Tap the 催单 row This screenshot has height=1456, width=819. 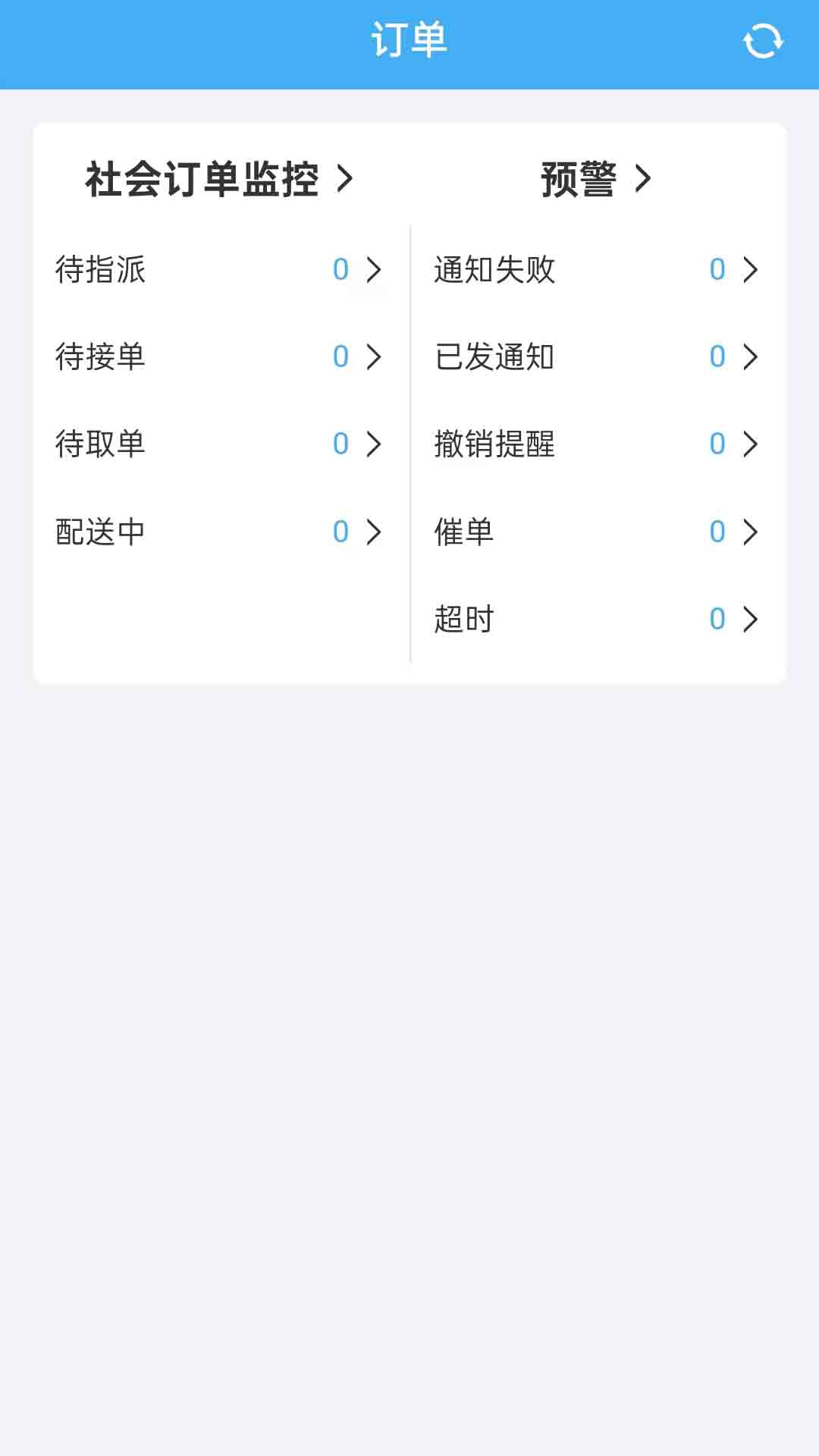click(596, 532)
